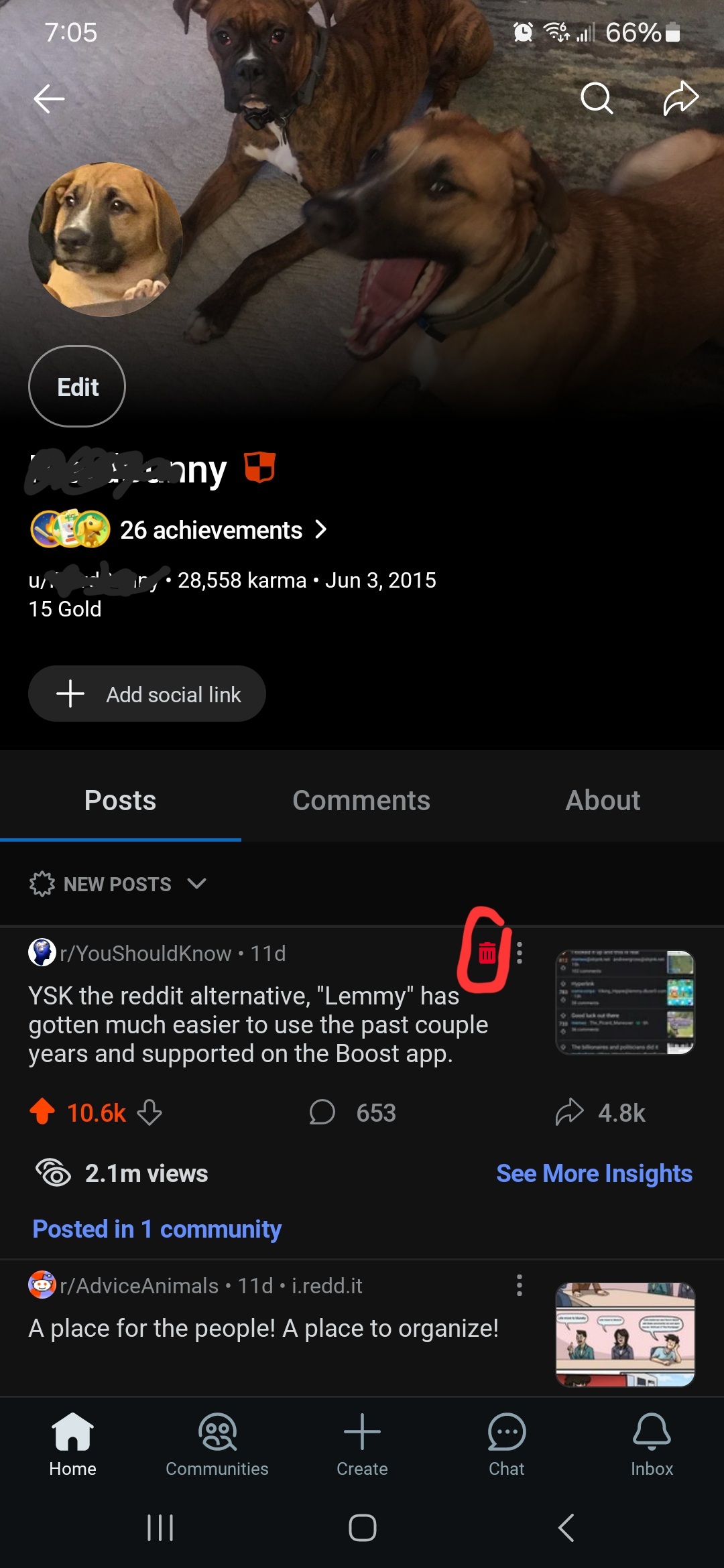724x1568 pixels.
Task: Share the Lemmy YSK post
Action: pyautogui.click(x=600, y=1112)
